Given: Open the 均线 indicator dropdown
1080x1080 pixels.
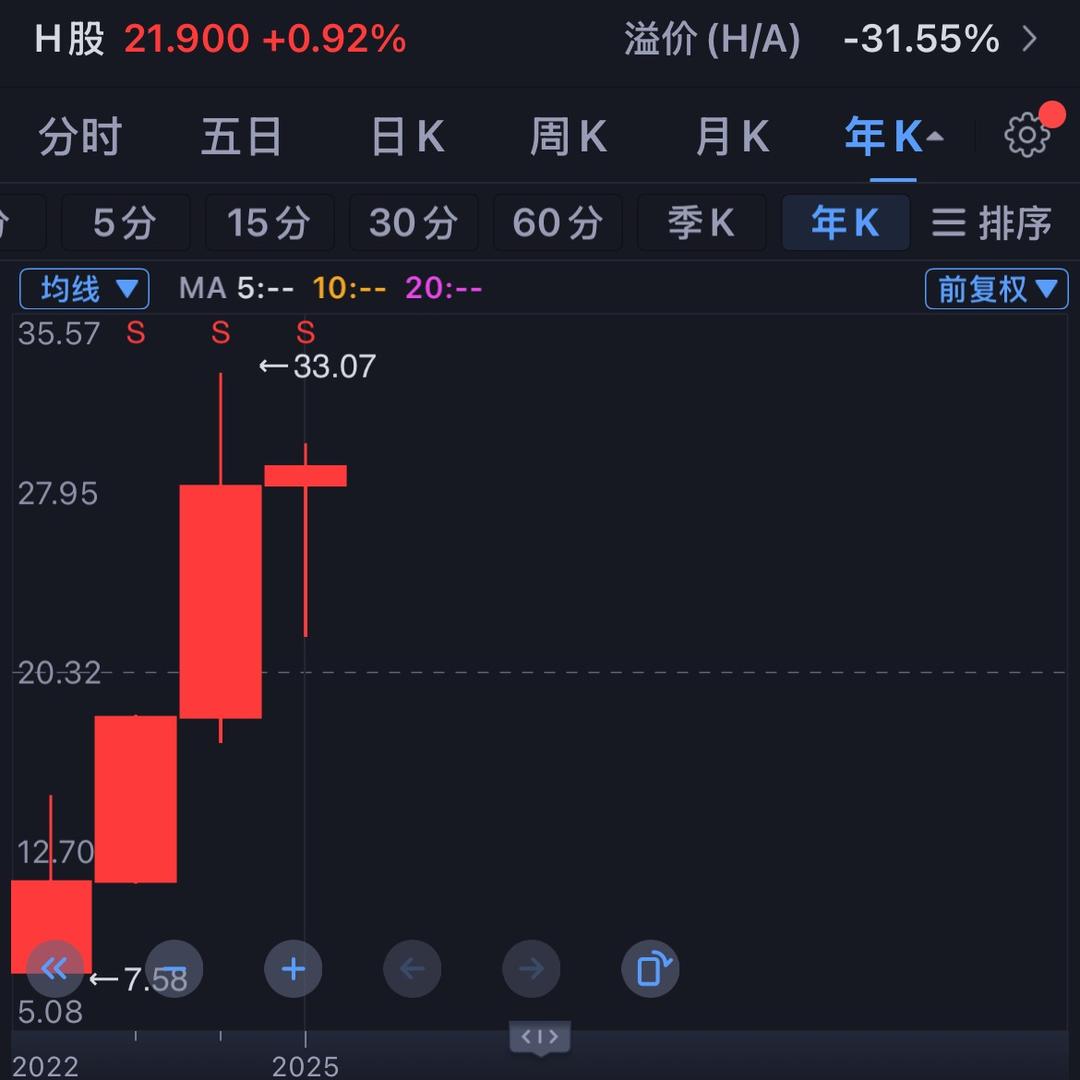Looking at the screenshot, I should (85, 289).
